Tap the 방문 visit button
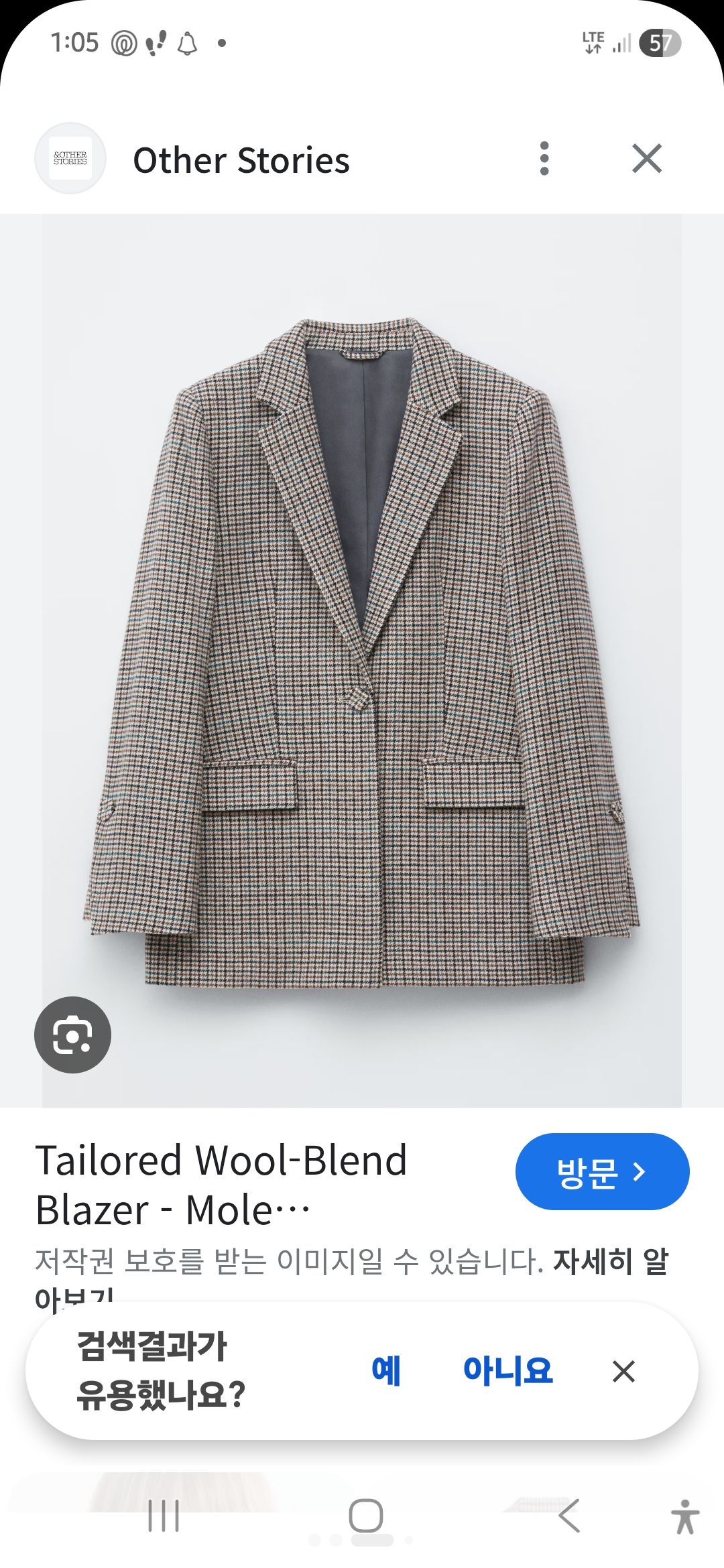This screenshot has height=1568, width=724. 601,1171
